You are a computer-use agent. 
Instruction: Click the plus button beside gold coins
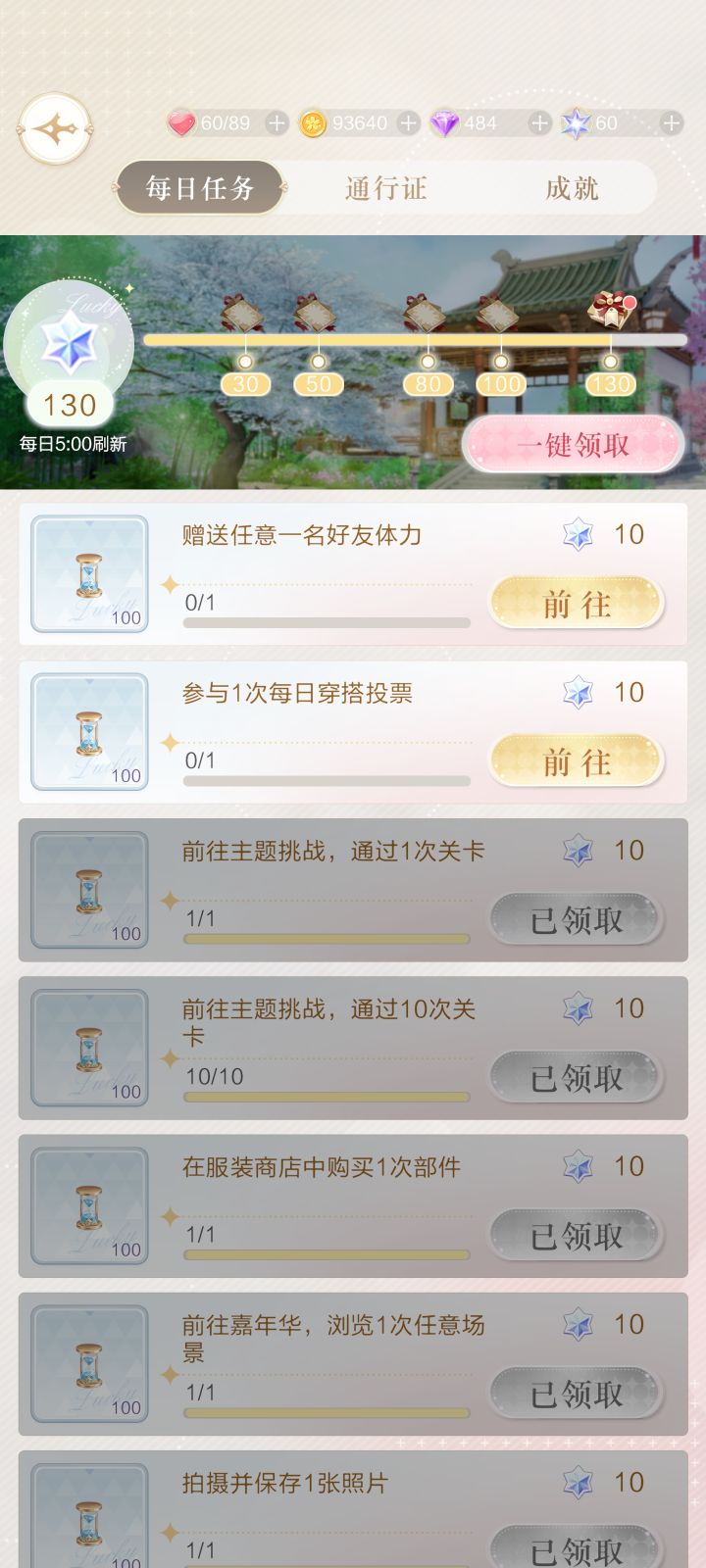coord(406,123)
